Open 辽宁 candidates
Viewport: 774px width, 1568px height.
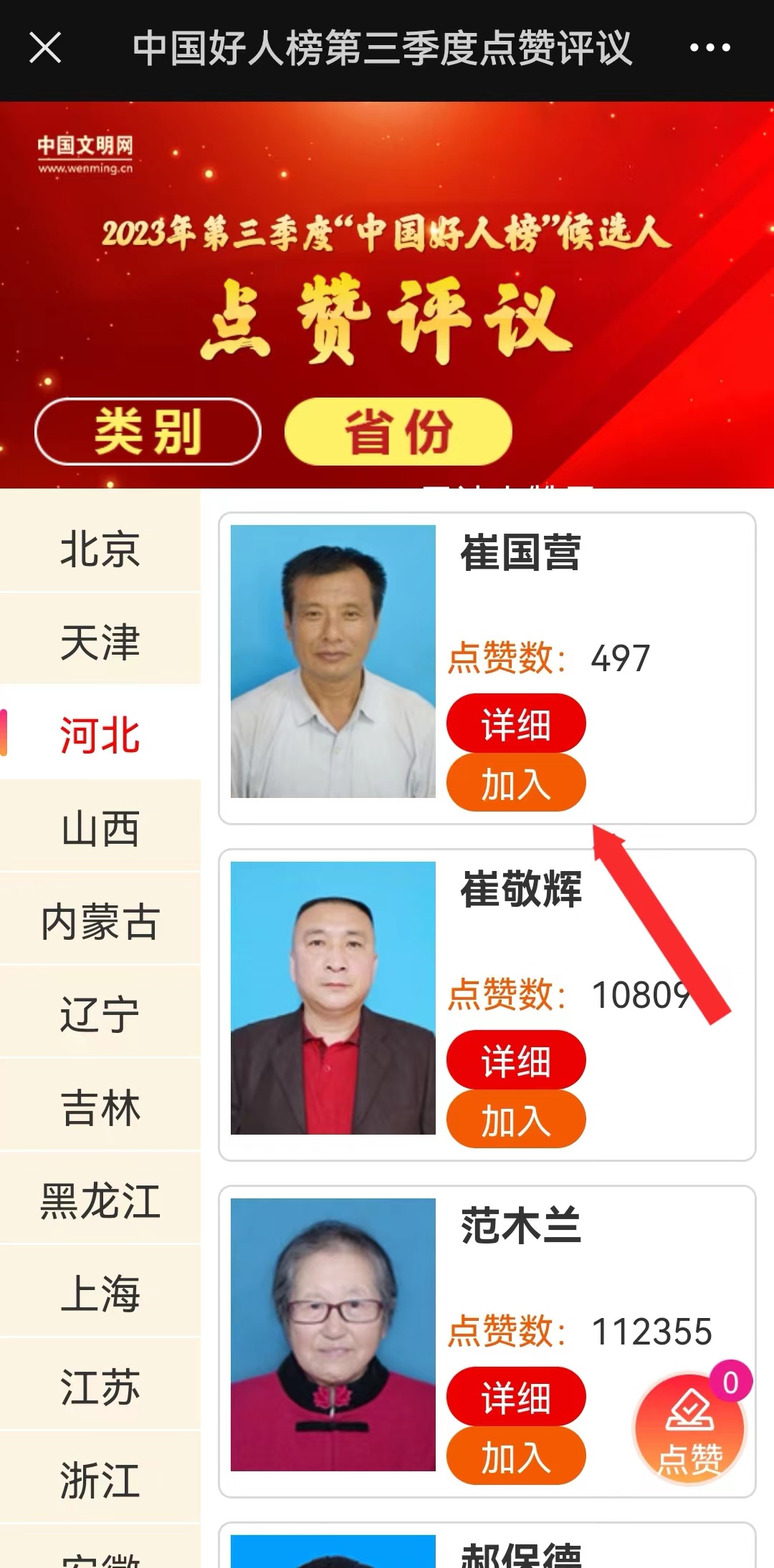pyautogui.click(x=100, y=1014)
